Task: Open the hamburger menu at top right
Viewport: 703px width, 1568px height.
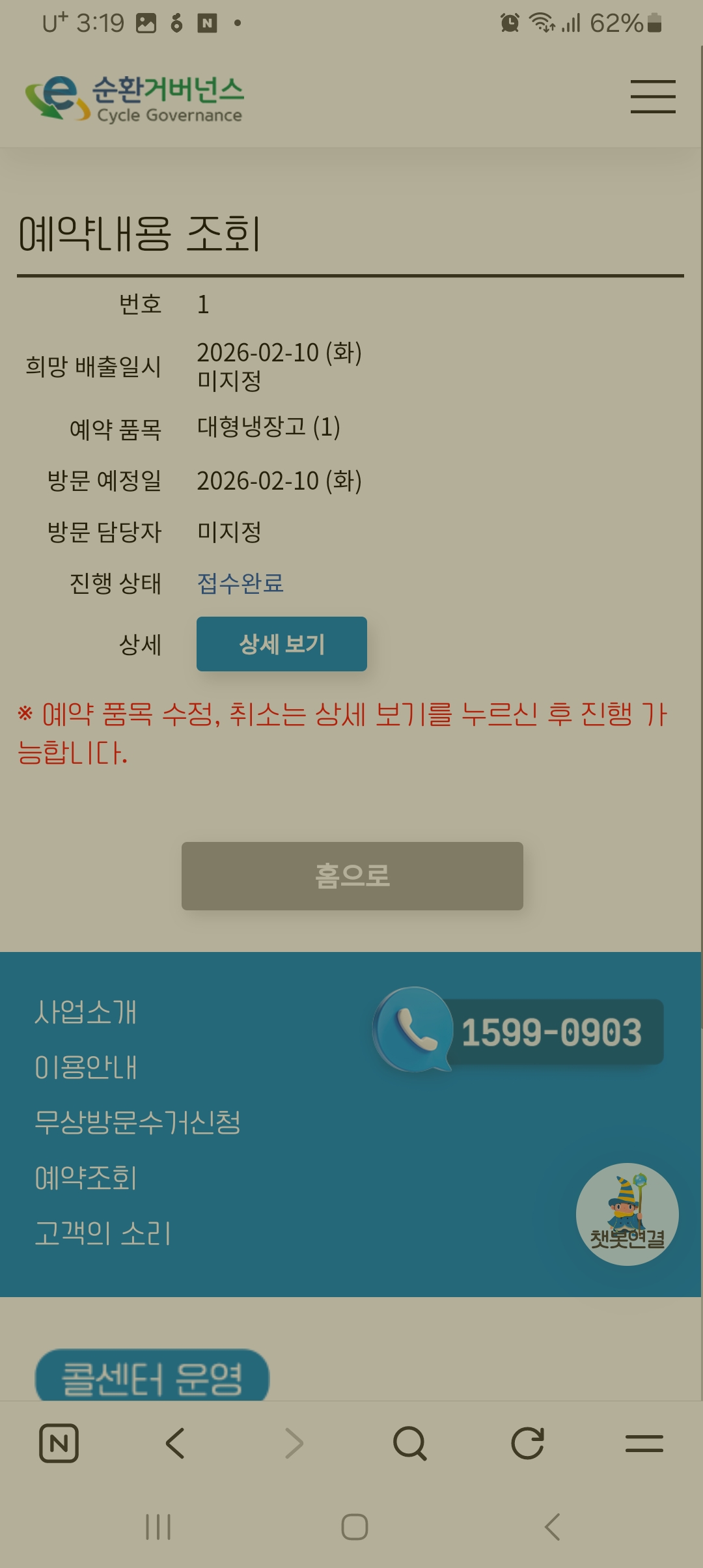Action: [652, 96]
